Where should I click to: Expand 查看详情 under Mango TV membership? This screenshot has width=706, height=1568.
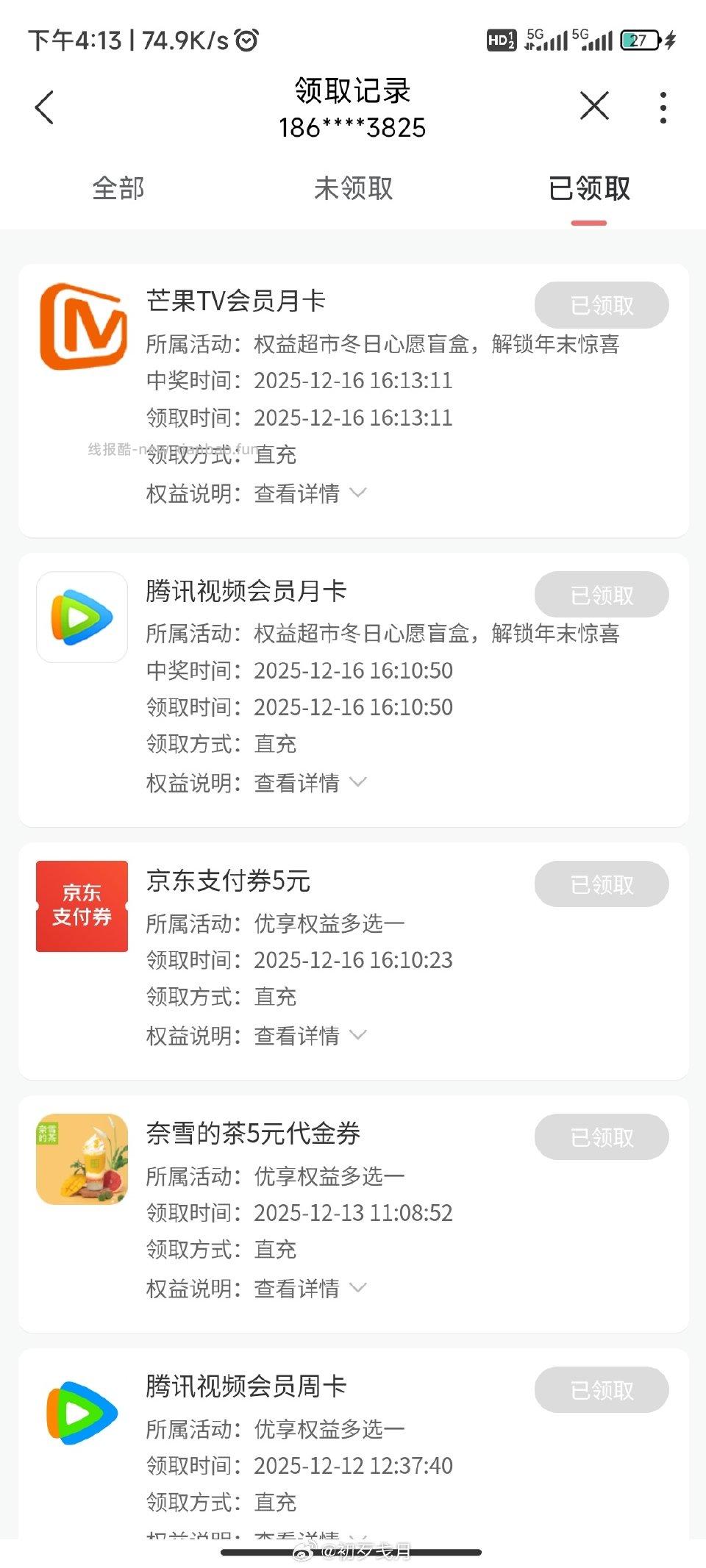(x=297, y=493)
